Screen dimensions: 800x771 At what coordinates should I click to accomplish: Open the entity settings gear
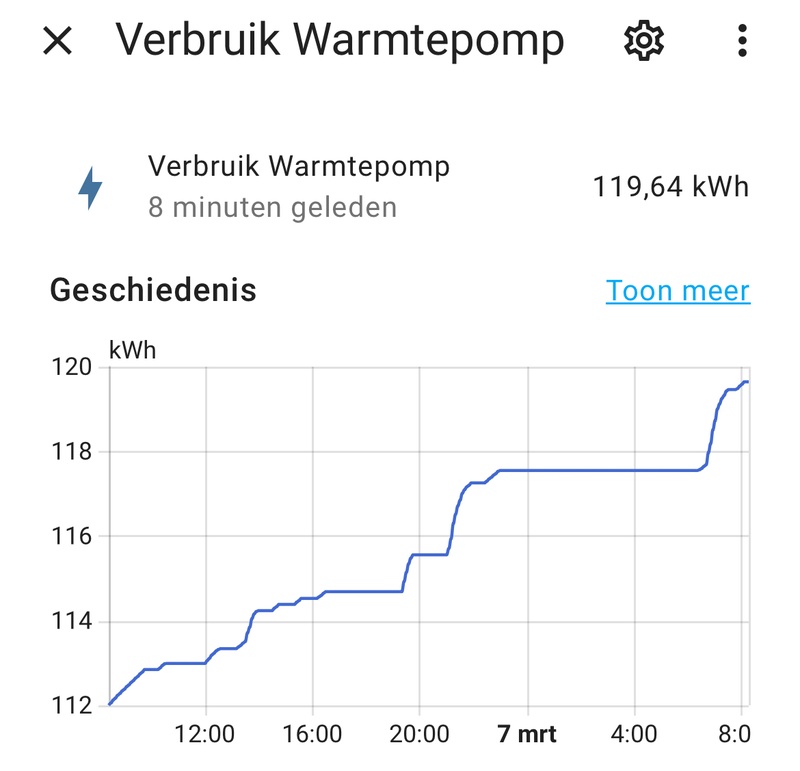644,41
